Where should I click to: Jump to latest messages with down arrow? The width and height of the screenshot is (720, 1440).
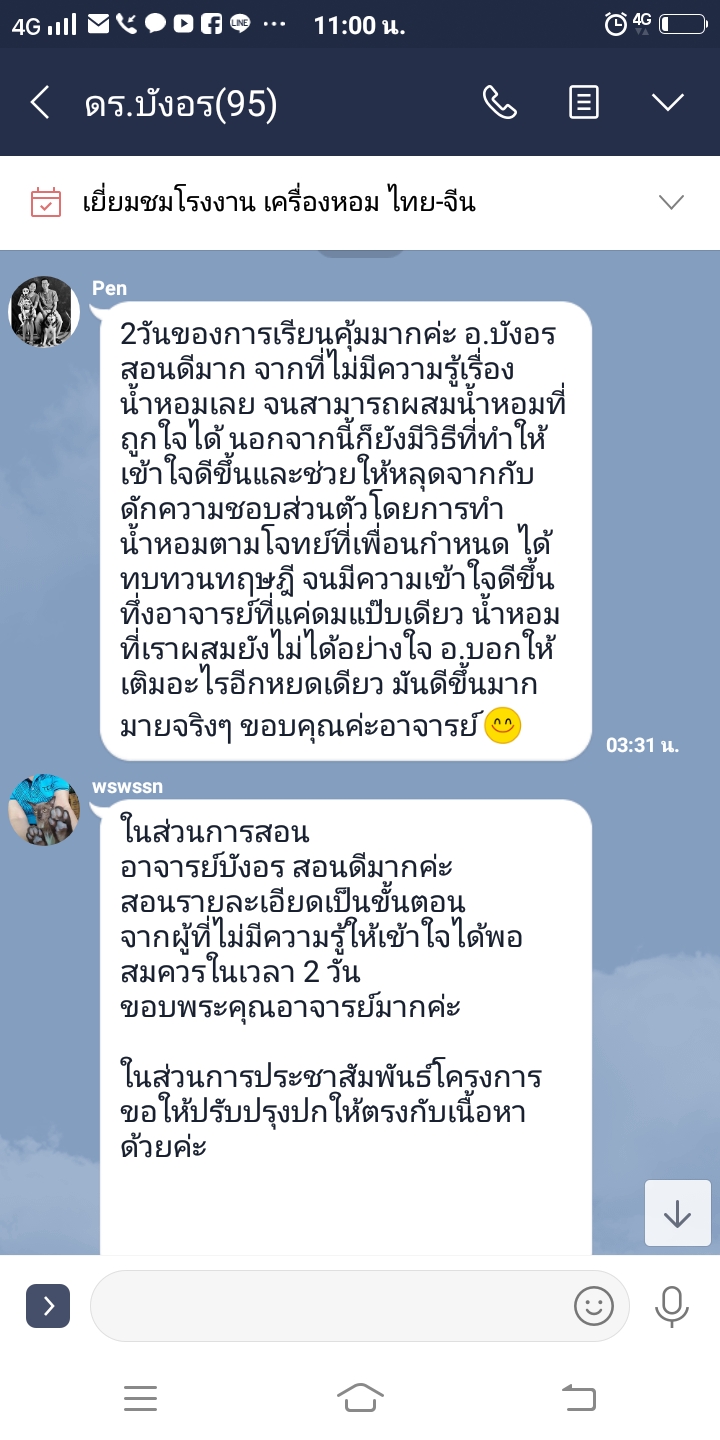pyautogui.click(x=677, y=1213)
